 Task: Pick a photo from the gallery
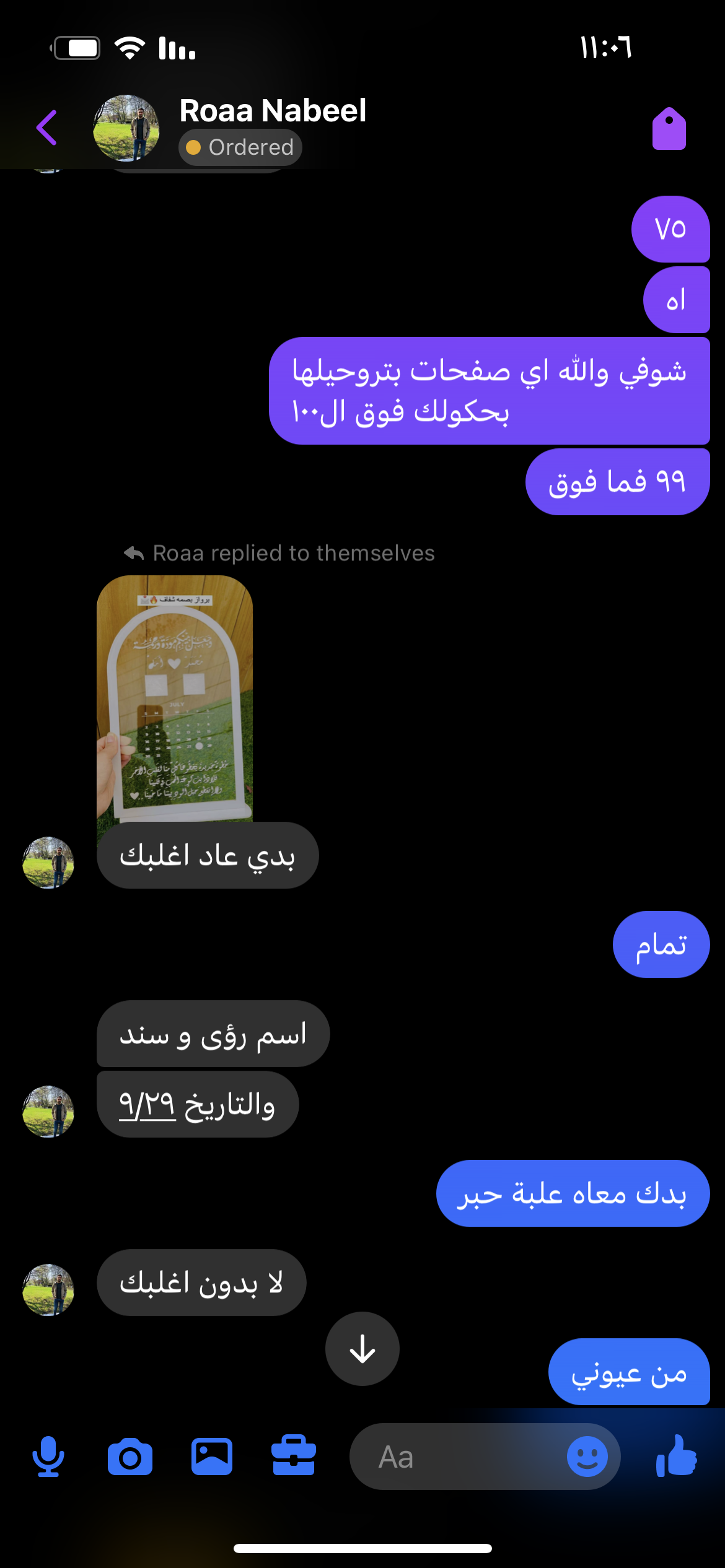tap(212, 1457)
